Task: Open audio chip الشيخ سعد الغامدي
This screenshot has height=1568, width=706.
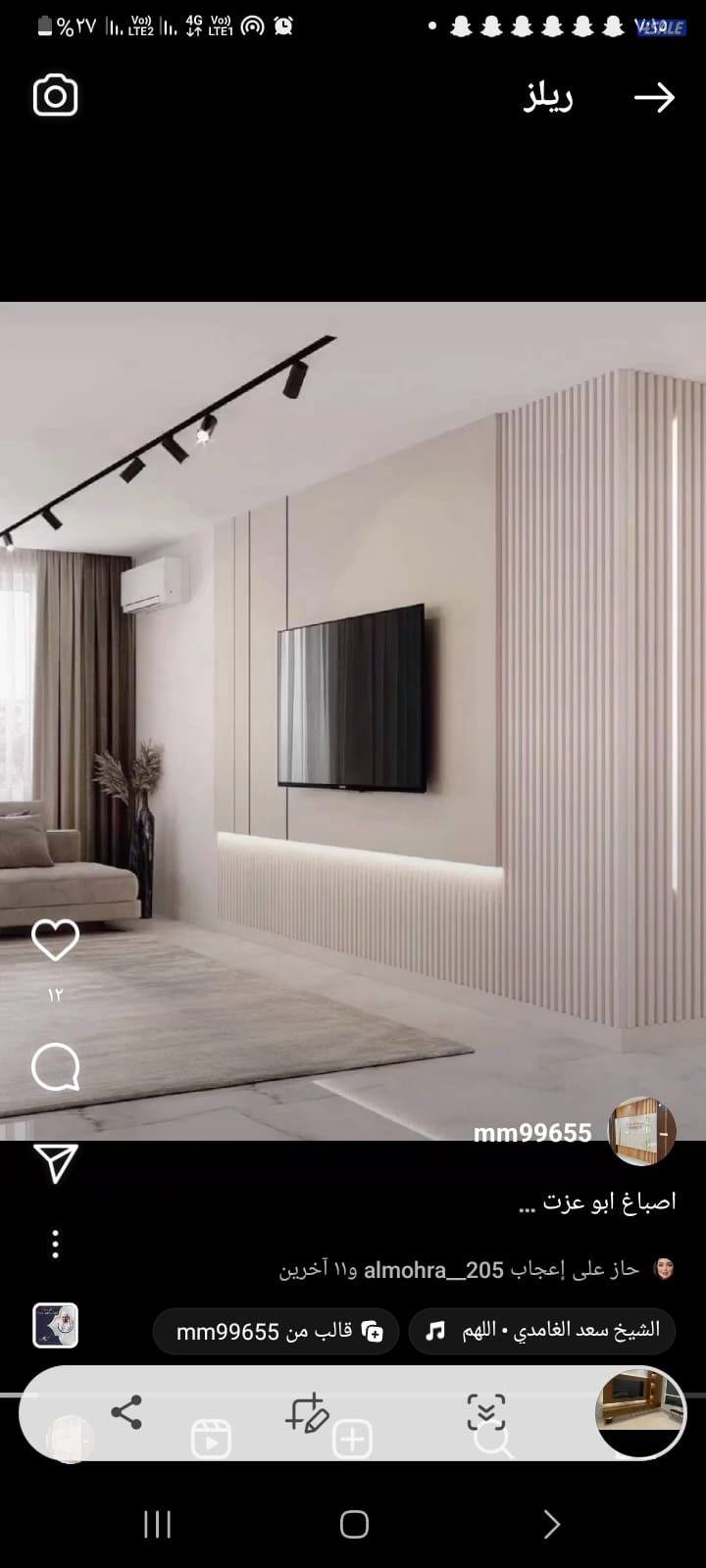Action: 542,1331
